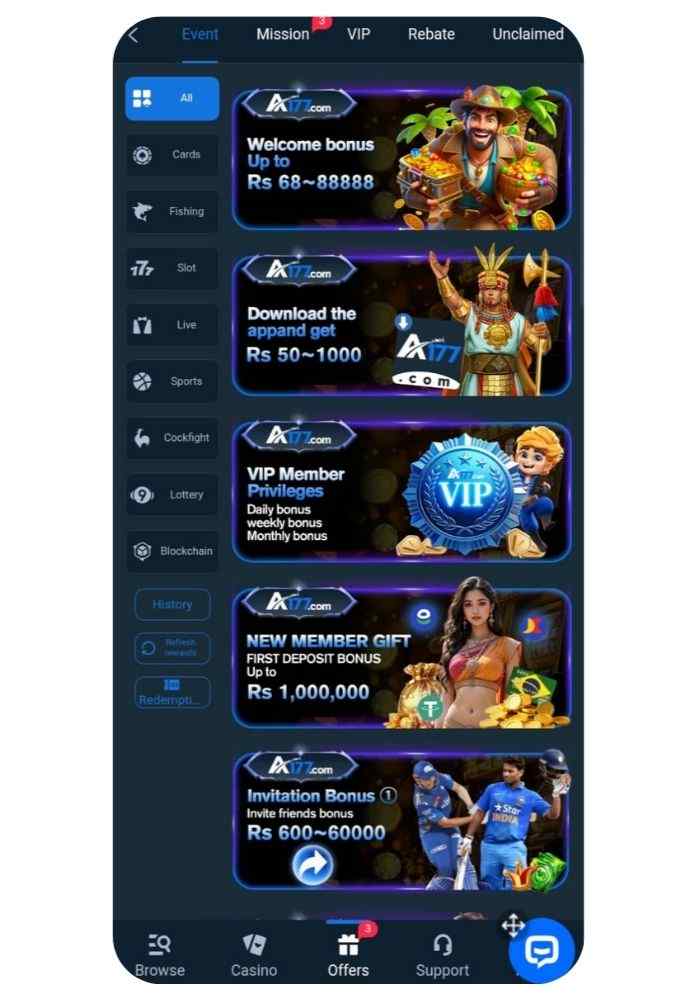Open the Support tab
The height and width of the screenshot is (1000, 700).
click(442, 955)
